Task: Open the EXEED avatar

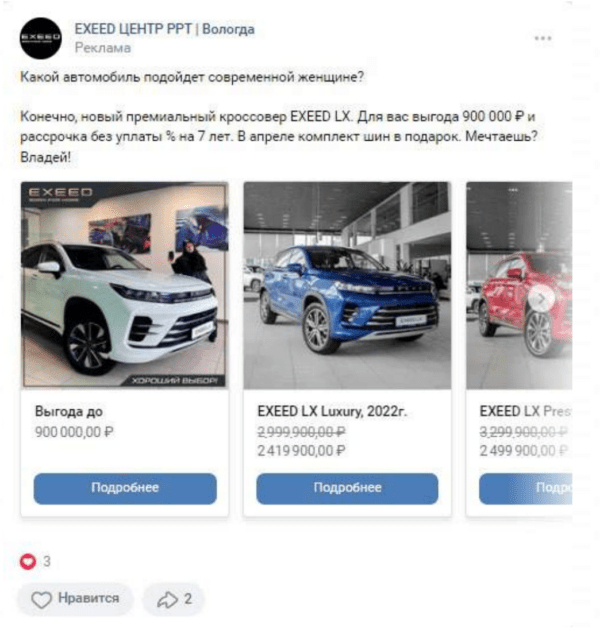Action: point(41,38)
